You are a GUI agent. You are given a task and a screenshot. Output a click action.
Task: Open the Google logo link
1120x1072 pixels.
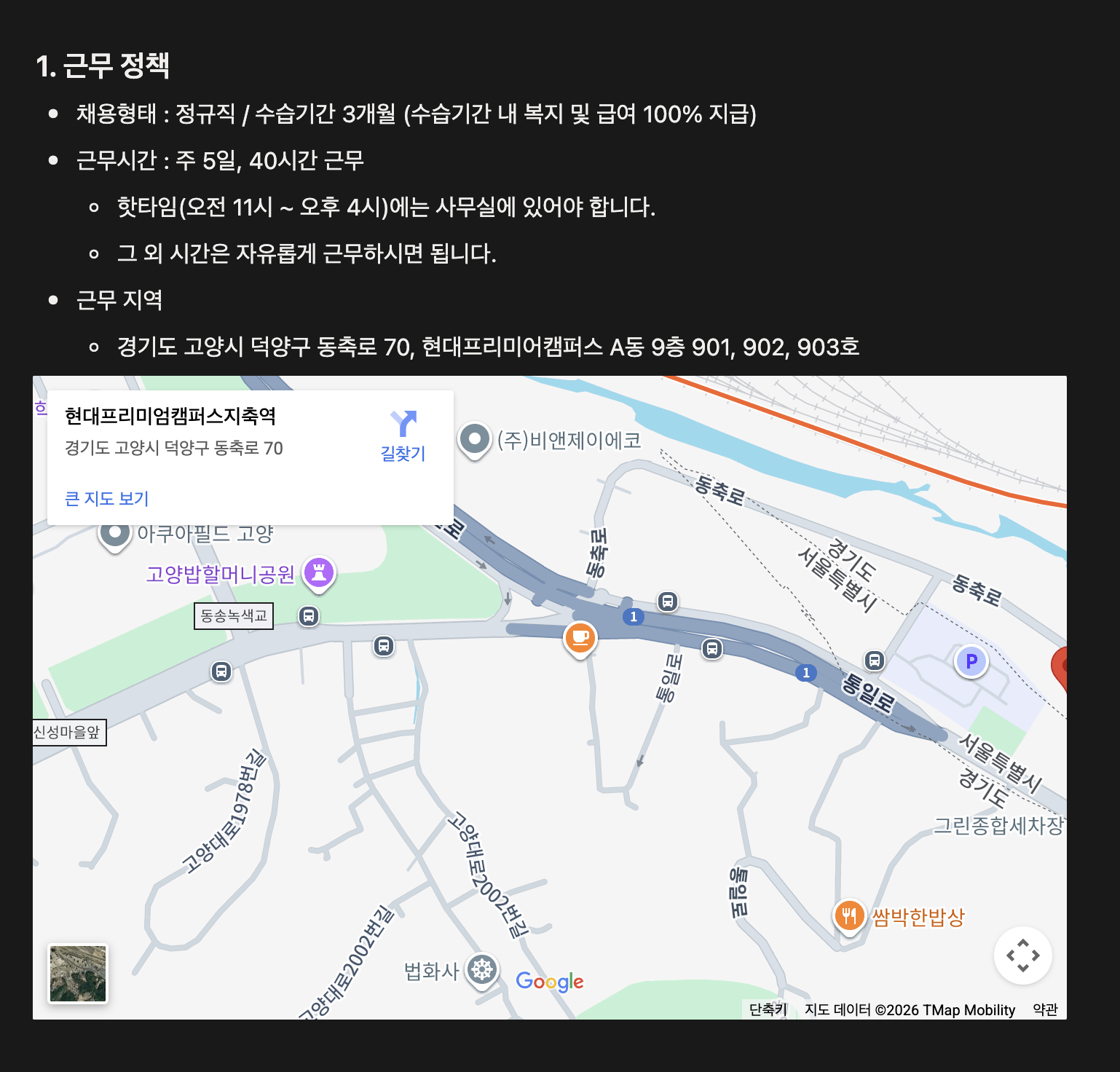550,982
